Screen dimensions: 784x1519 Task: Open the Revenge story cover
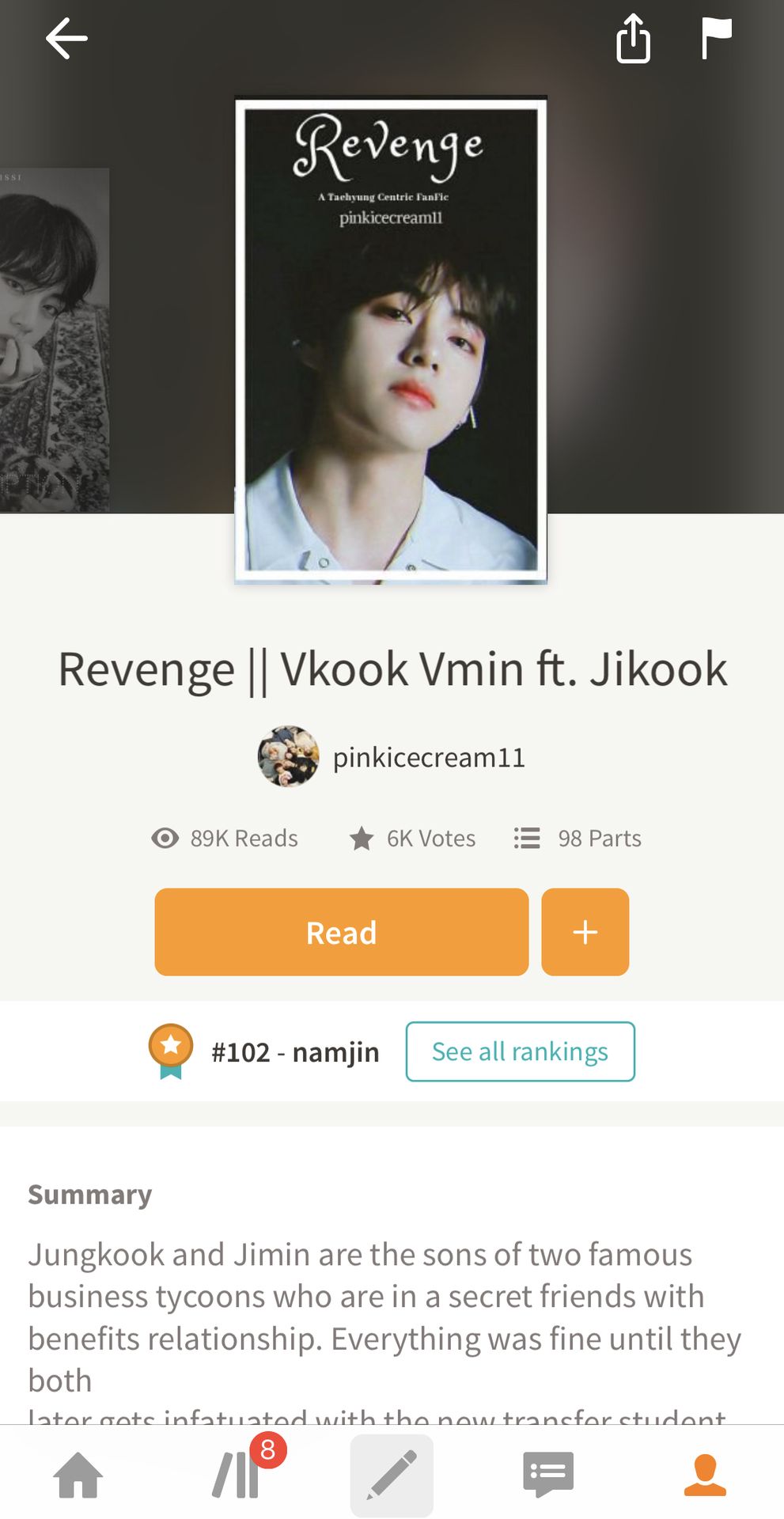391,339
